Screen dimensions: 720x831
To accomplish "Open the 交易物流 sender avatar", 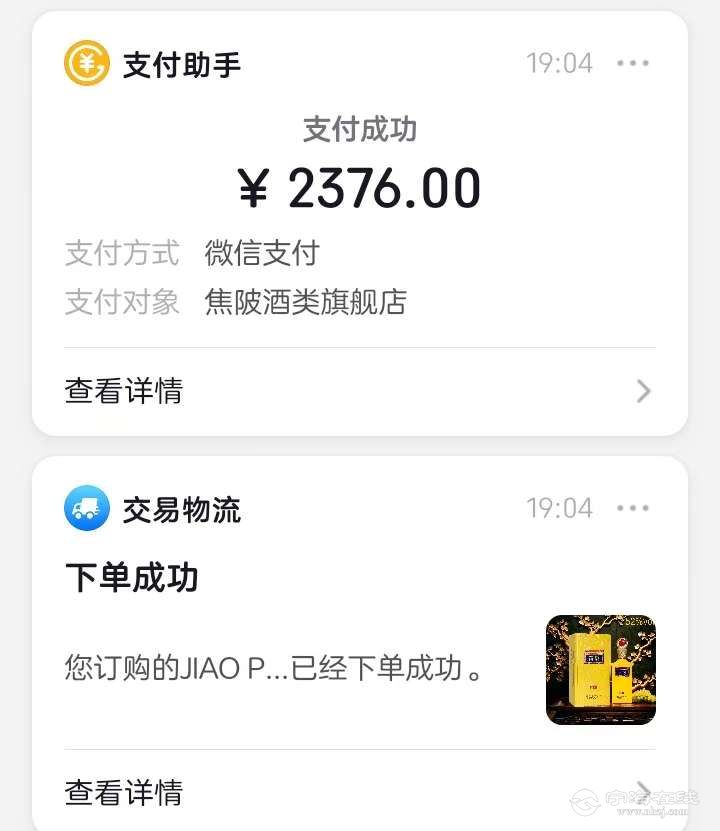I will point(87,509).
